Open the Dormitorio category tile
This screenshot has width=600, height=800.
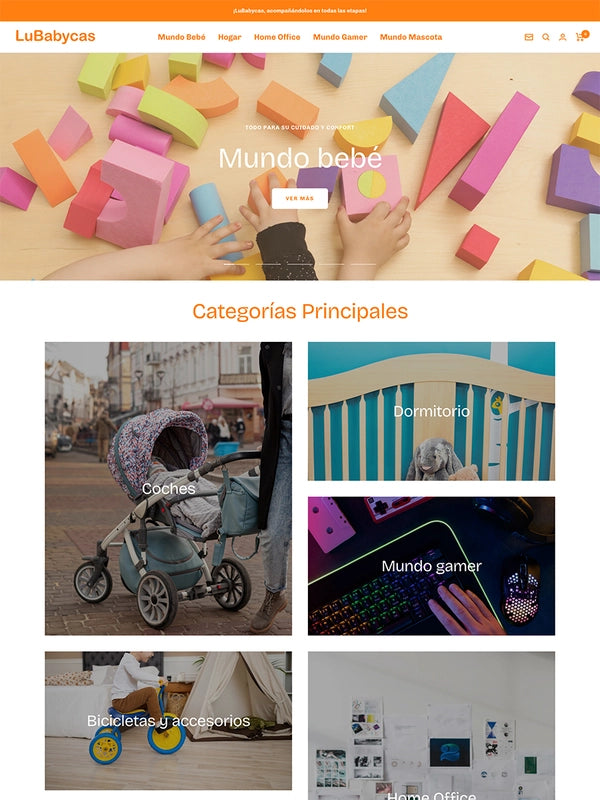click(x=431, y=411)
